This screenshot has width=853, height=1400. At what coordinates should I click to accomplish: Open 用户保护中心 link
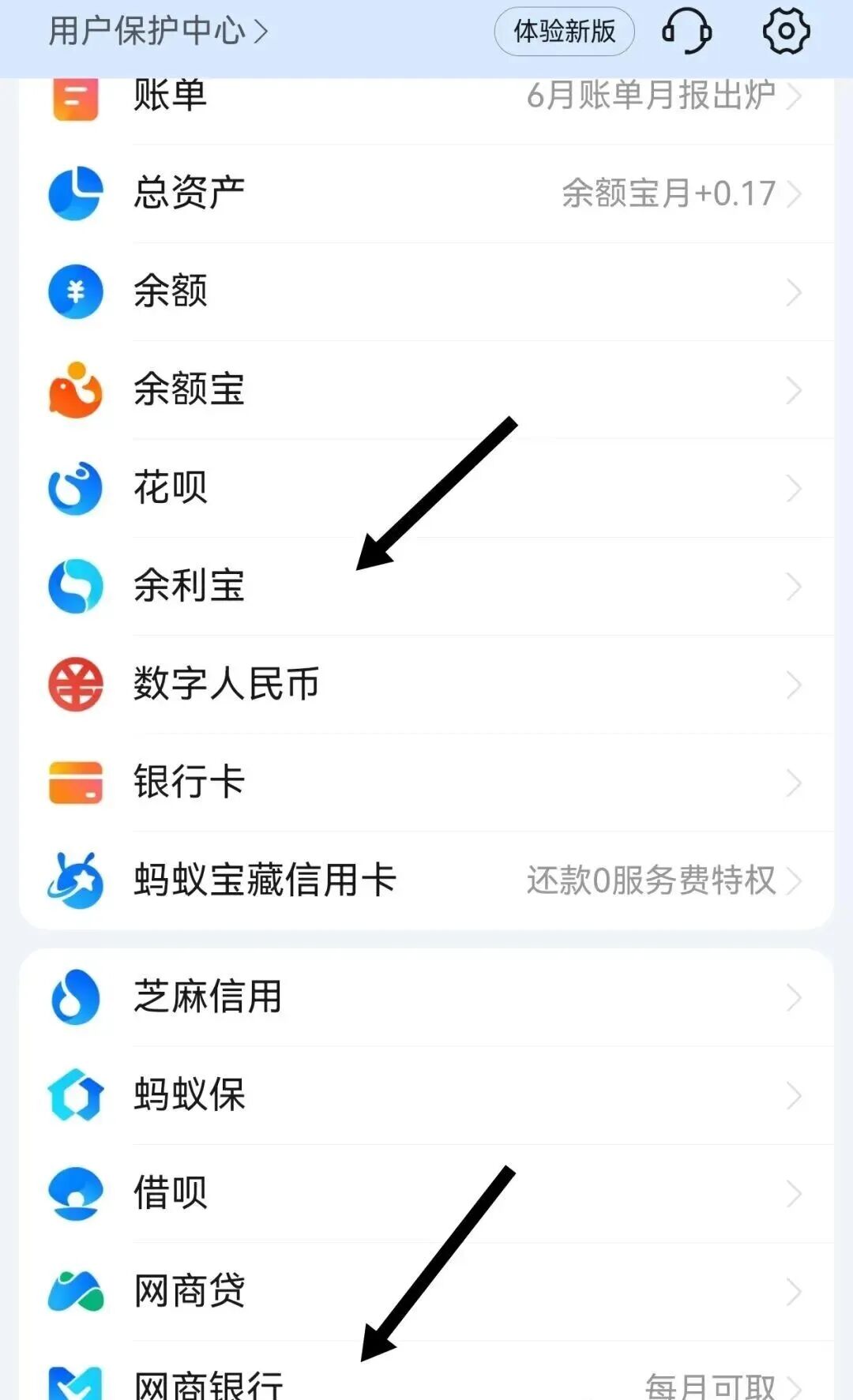pos(158,32)
